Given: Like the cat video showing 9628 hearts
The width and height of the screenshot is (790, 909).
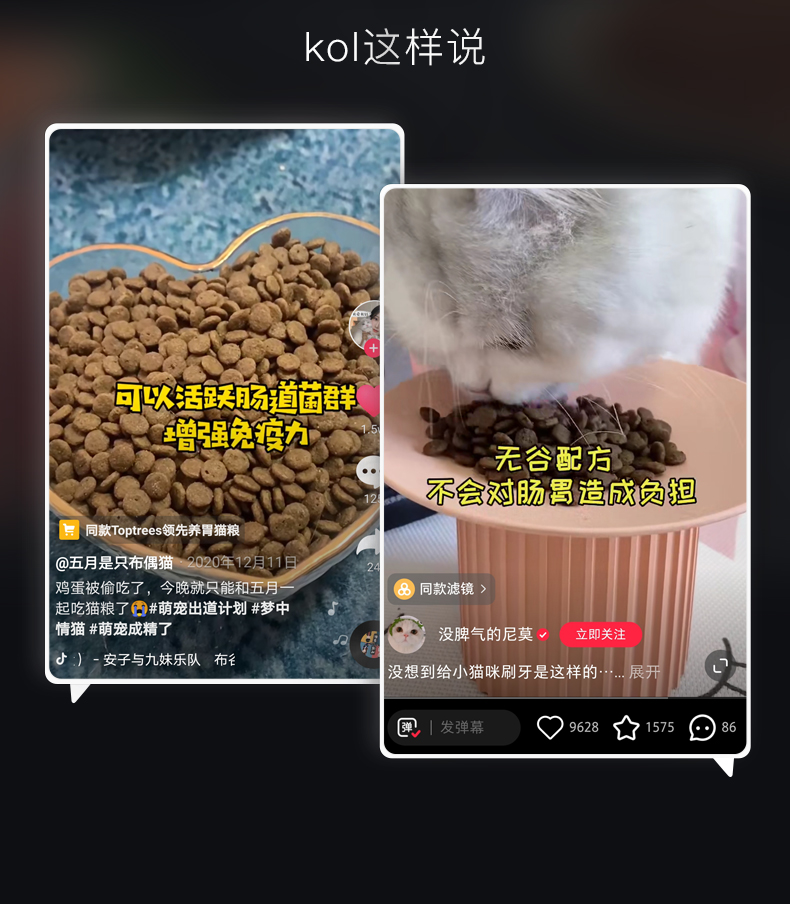Looking at the screenshot, I should point(553,727).
